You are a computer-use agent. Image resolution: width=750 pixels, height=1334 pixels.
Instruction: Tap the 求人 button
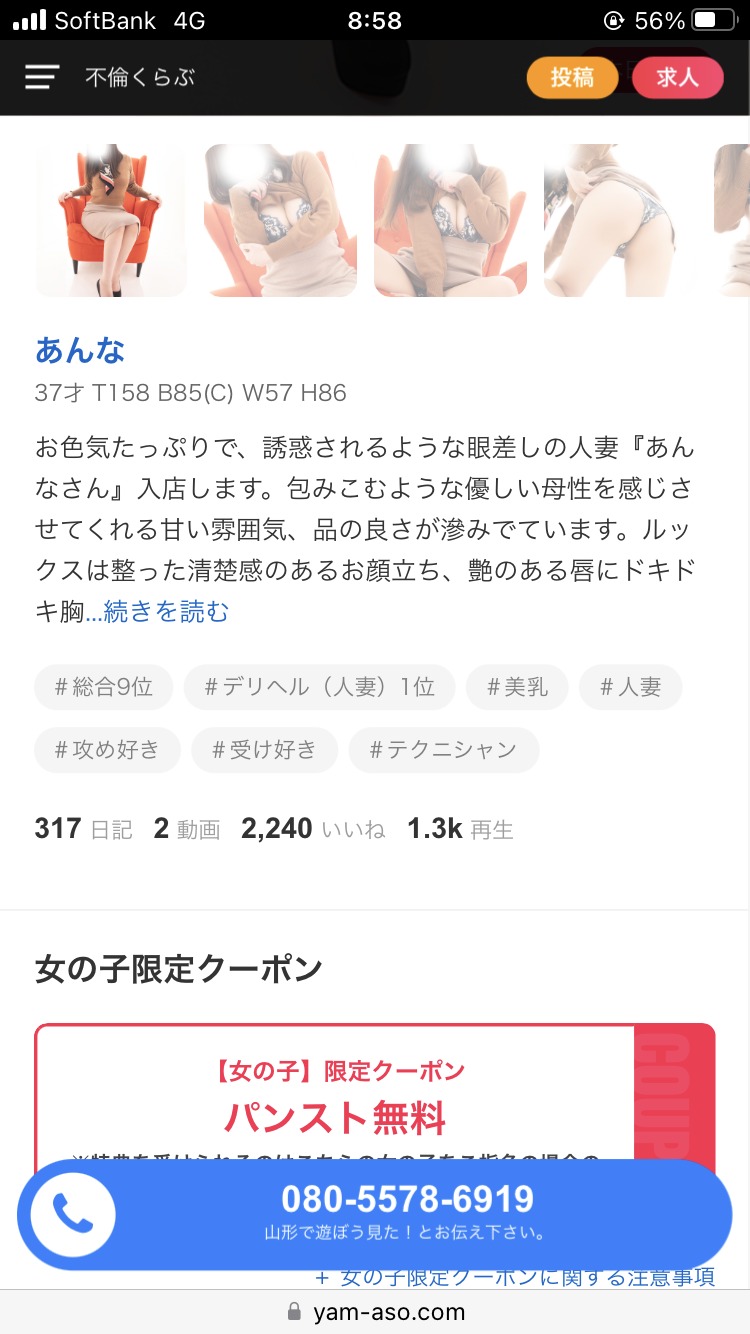tap(677, 78)
